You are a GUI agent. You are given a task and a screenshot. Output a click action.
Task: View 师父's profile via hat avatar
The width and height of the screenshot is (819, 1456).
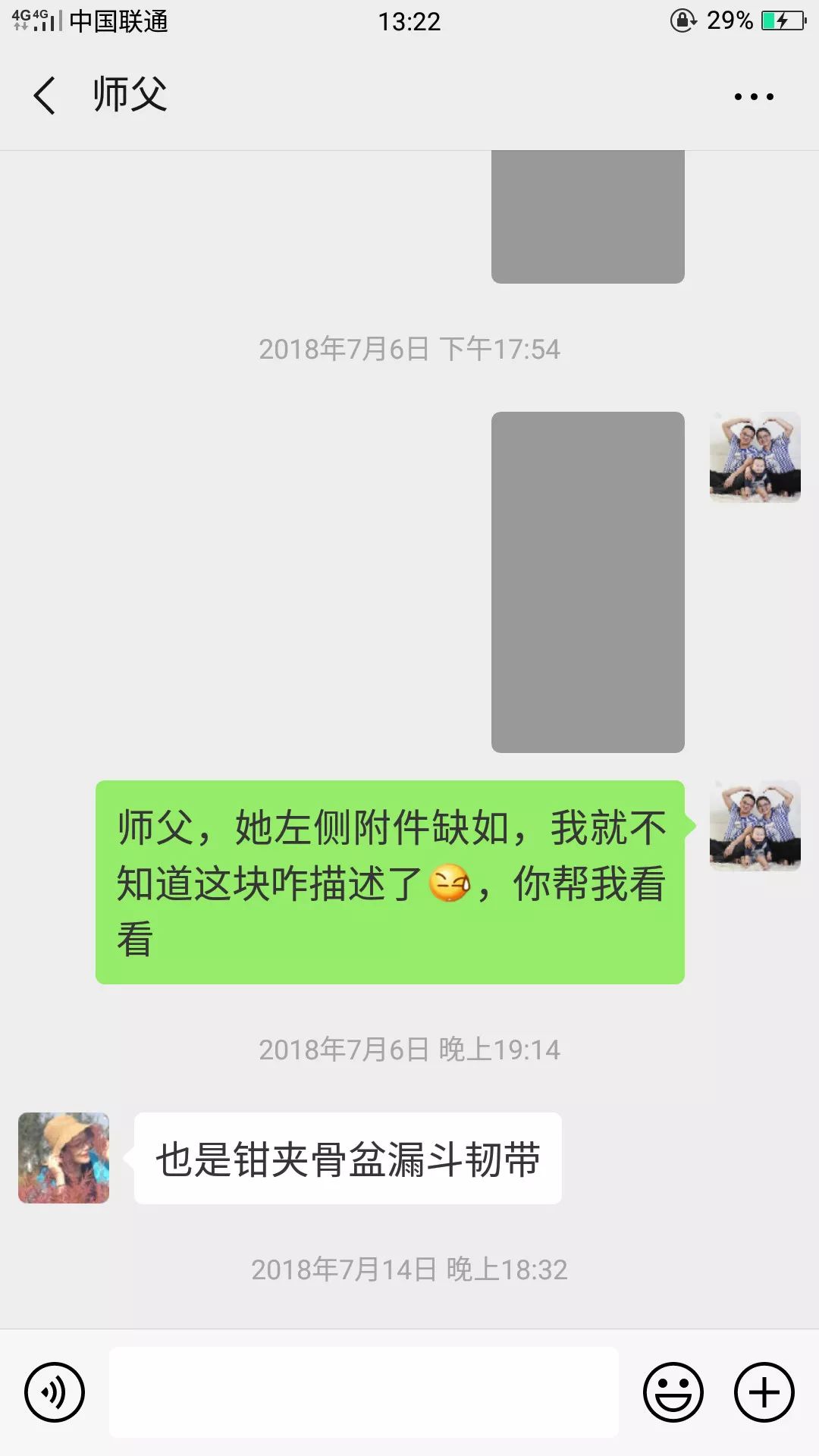[64, 1157]
